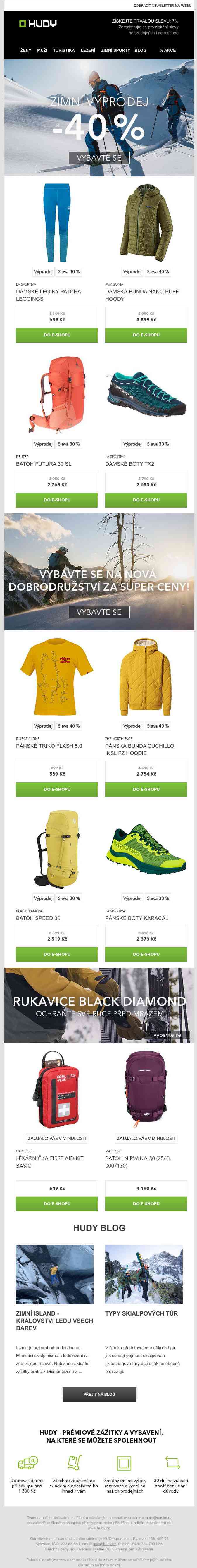The width and height of the screenshot is (197, 1568).
Task: Buy Batoh Futura 30 SL in the e-shop
Action: [56, 500]
